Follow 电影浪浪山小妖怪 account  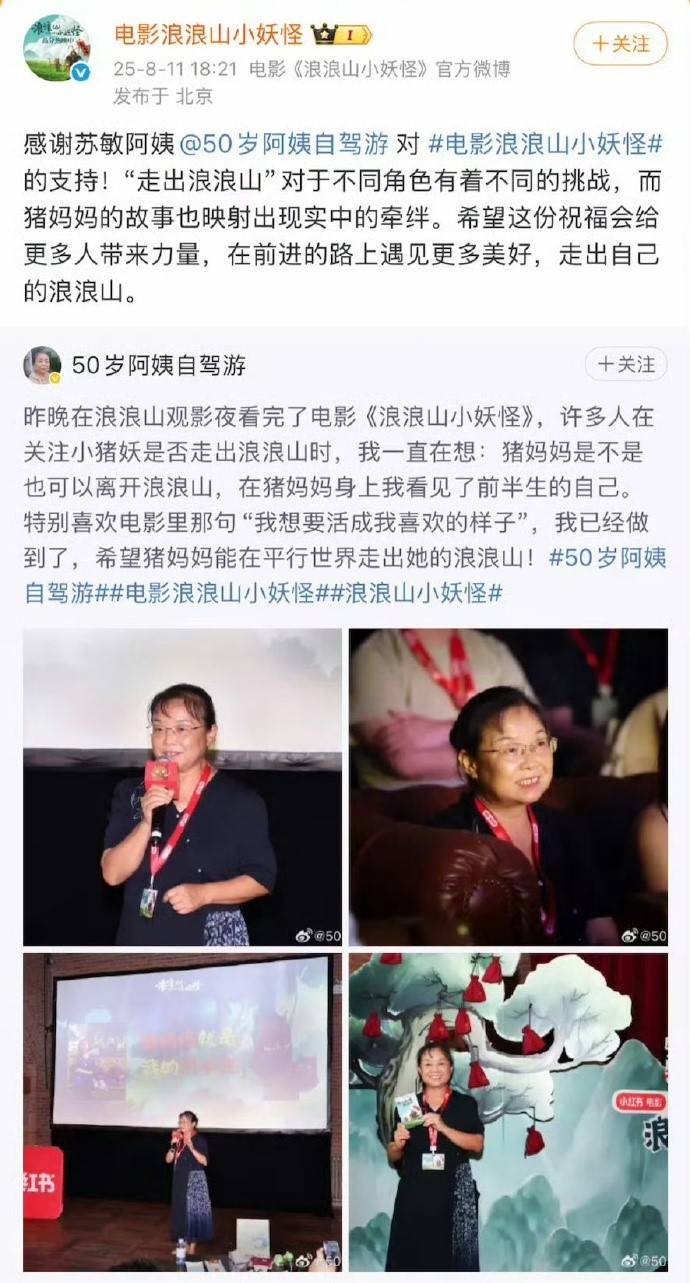[x=619, y=44]
